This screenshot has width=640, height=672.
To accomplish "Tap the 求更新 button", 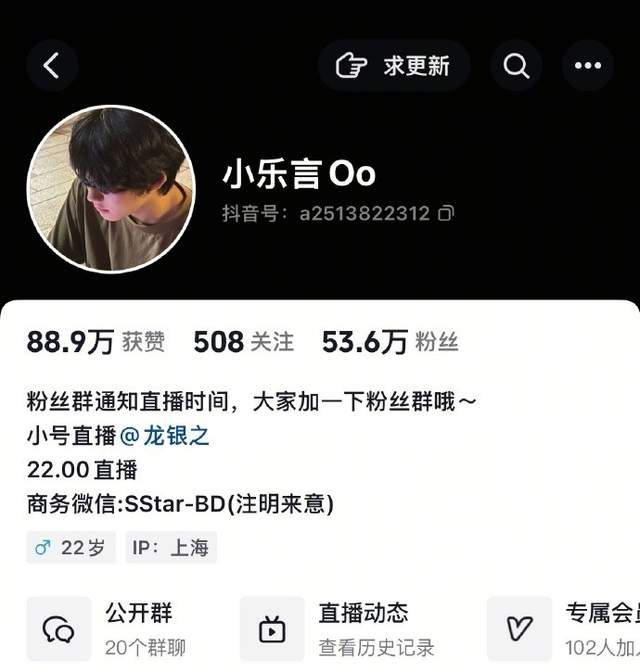I will tap(396, 66).
